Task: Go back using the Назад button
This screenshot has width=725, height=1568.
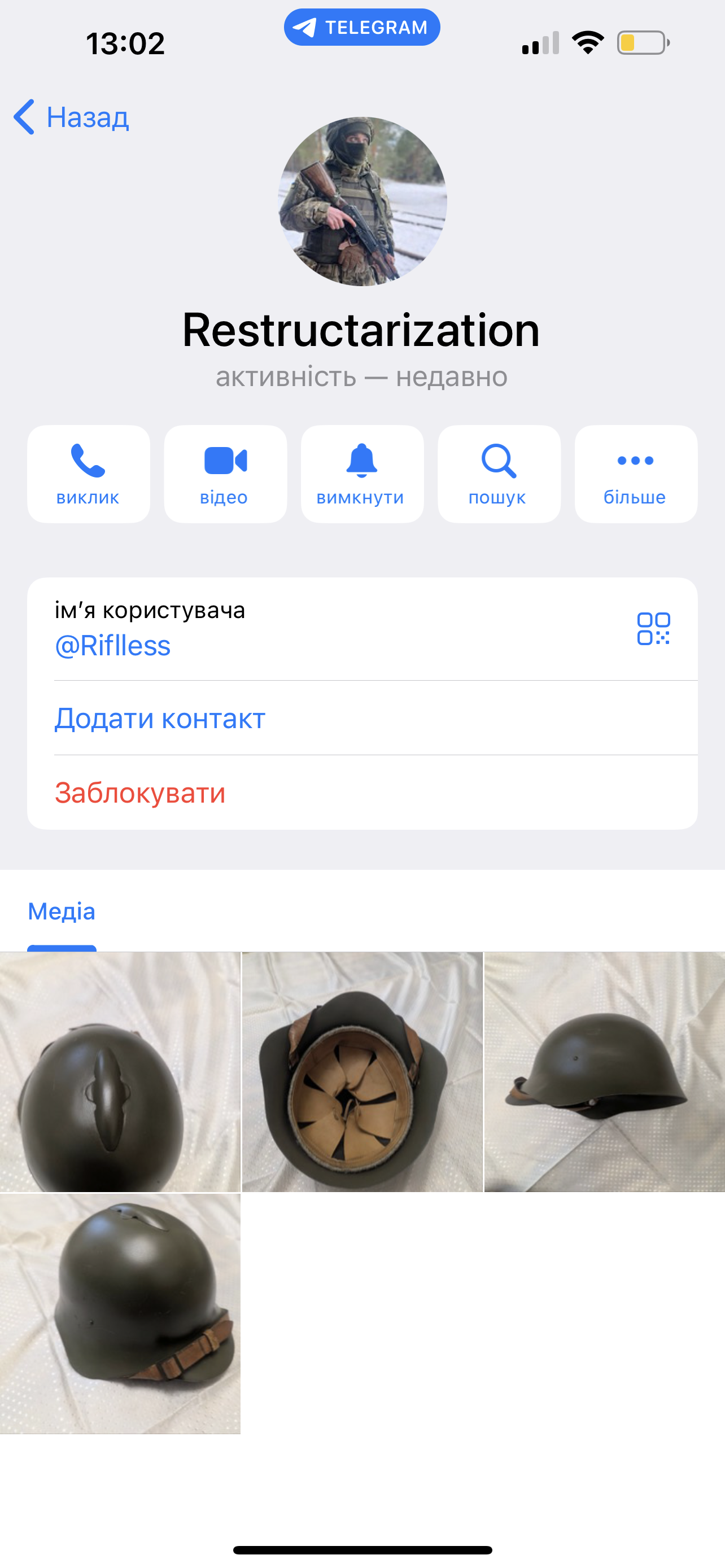Action: [72, 117]
